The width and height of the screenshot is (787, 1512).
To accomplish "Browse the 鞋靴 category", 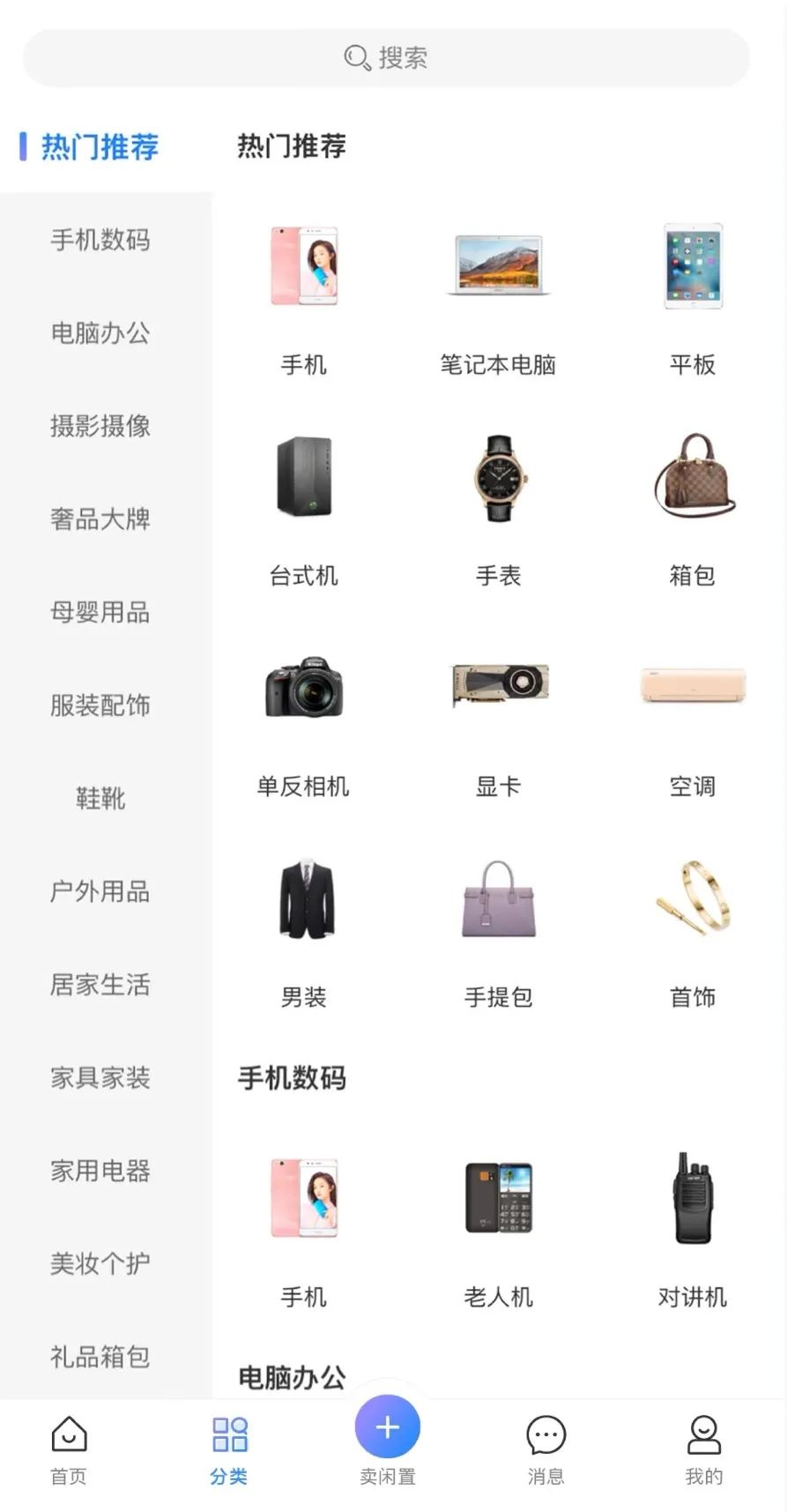I will tap(100, 799).
